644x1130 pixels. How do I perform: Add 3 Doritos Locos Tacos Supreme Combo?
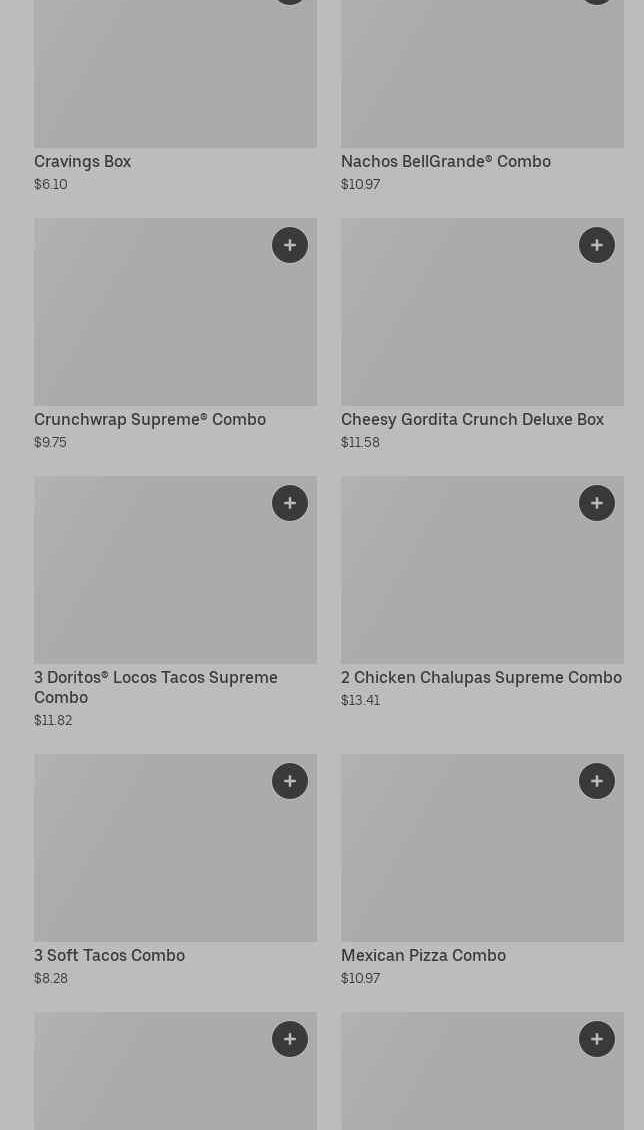(x=290, y=503)
